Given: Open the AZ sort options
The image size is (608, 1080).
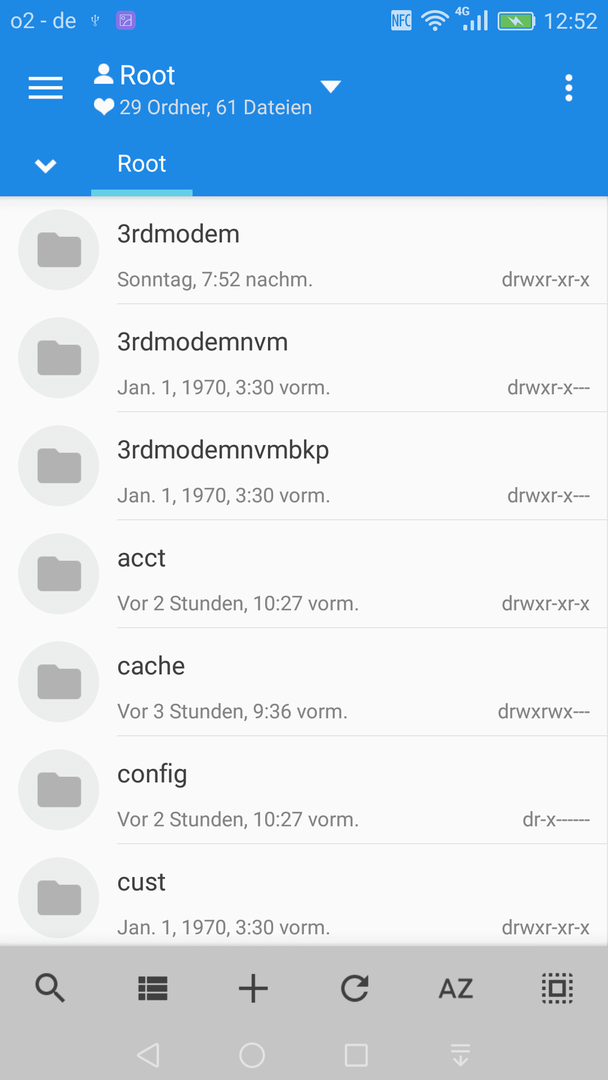Looking at the screenshot, I should pos(456,989).
